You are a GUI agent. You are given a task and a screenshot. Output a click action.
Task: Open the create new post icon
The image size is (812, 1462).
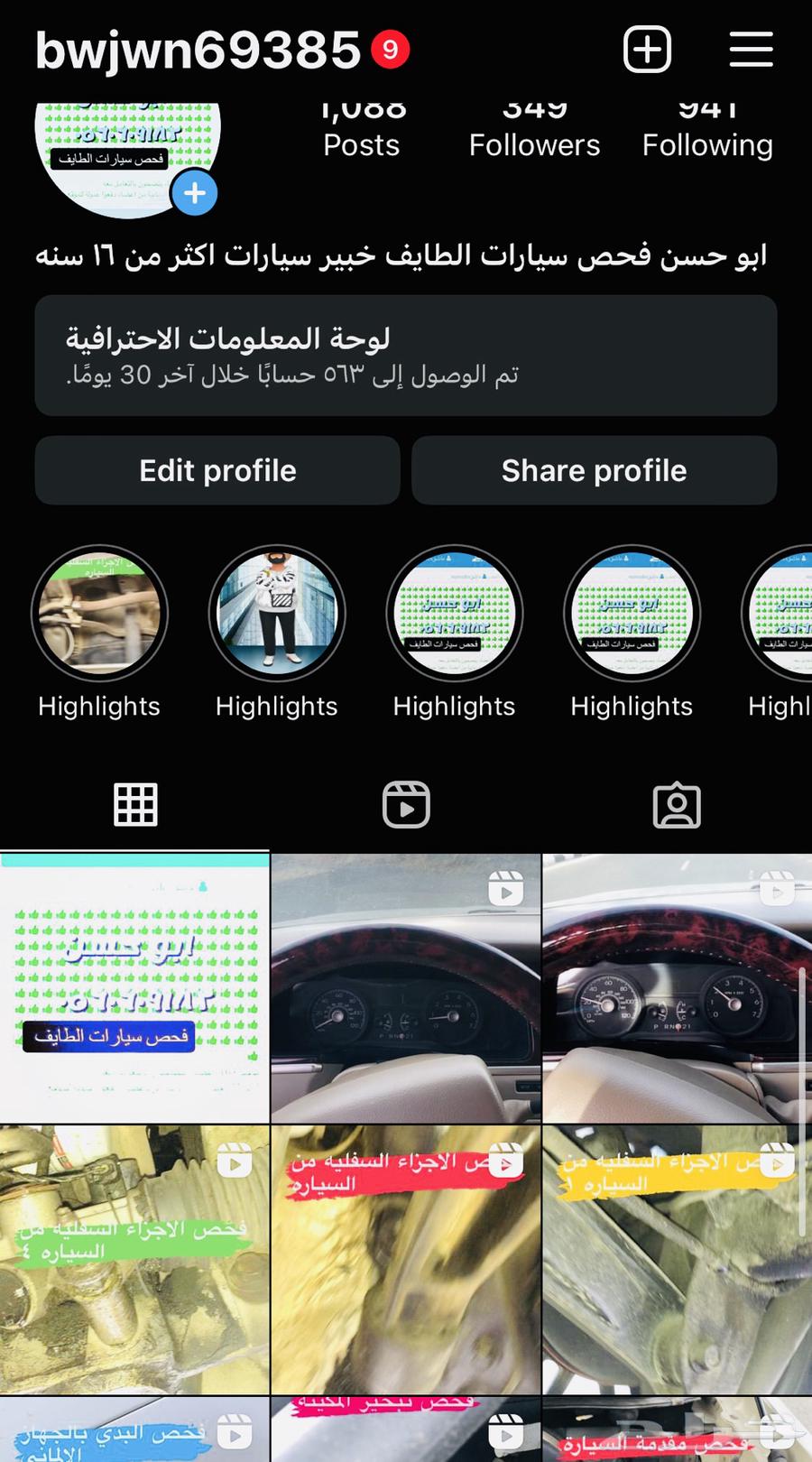click(x=648, y=50)
